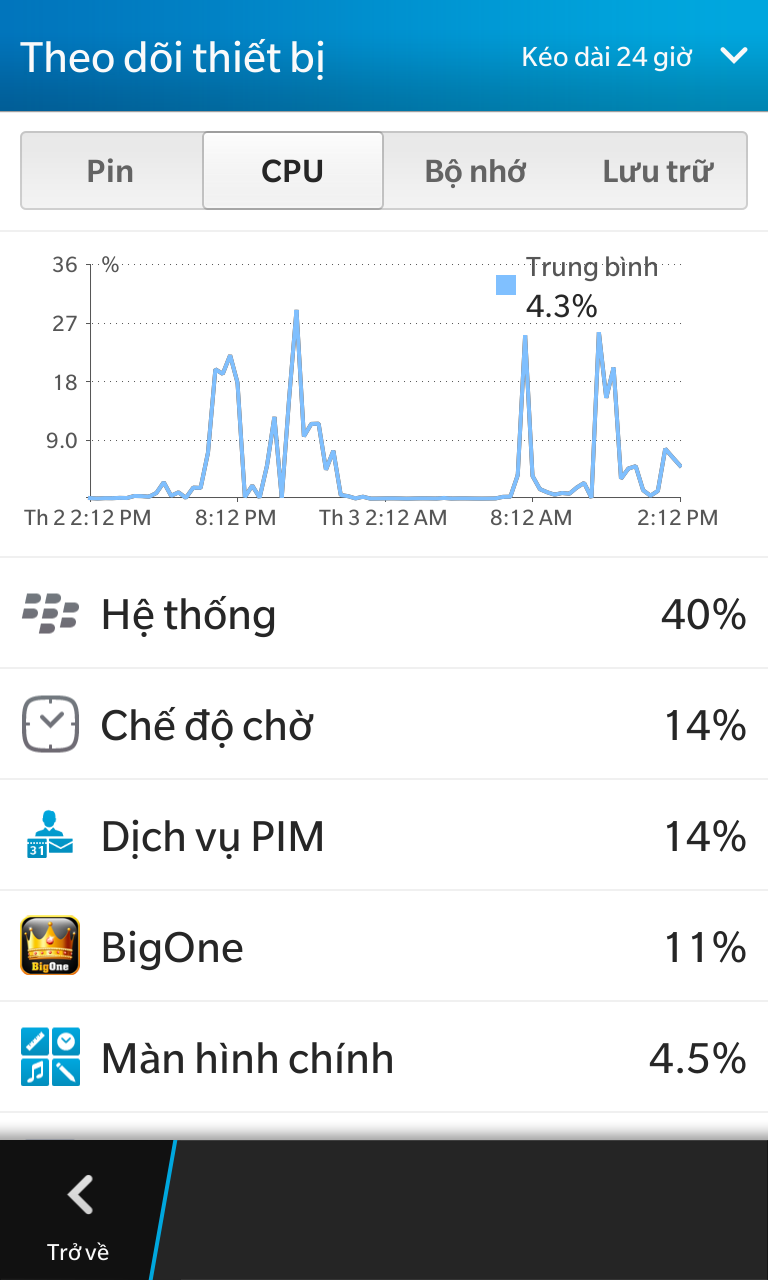Open Hệ thống CPU details

point(384,613)
